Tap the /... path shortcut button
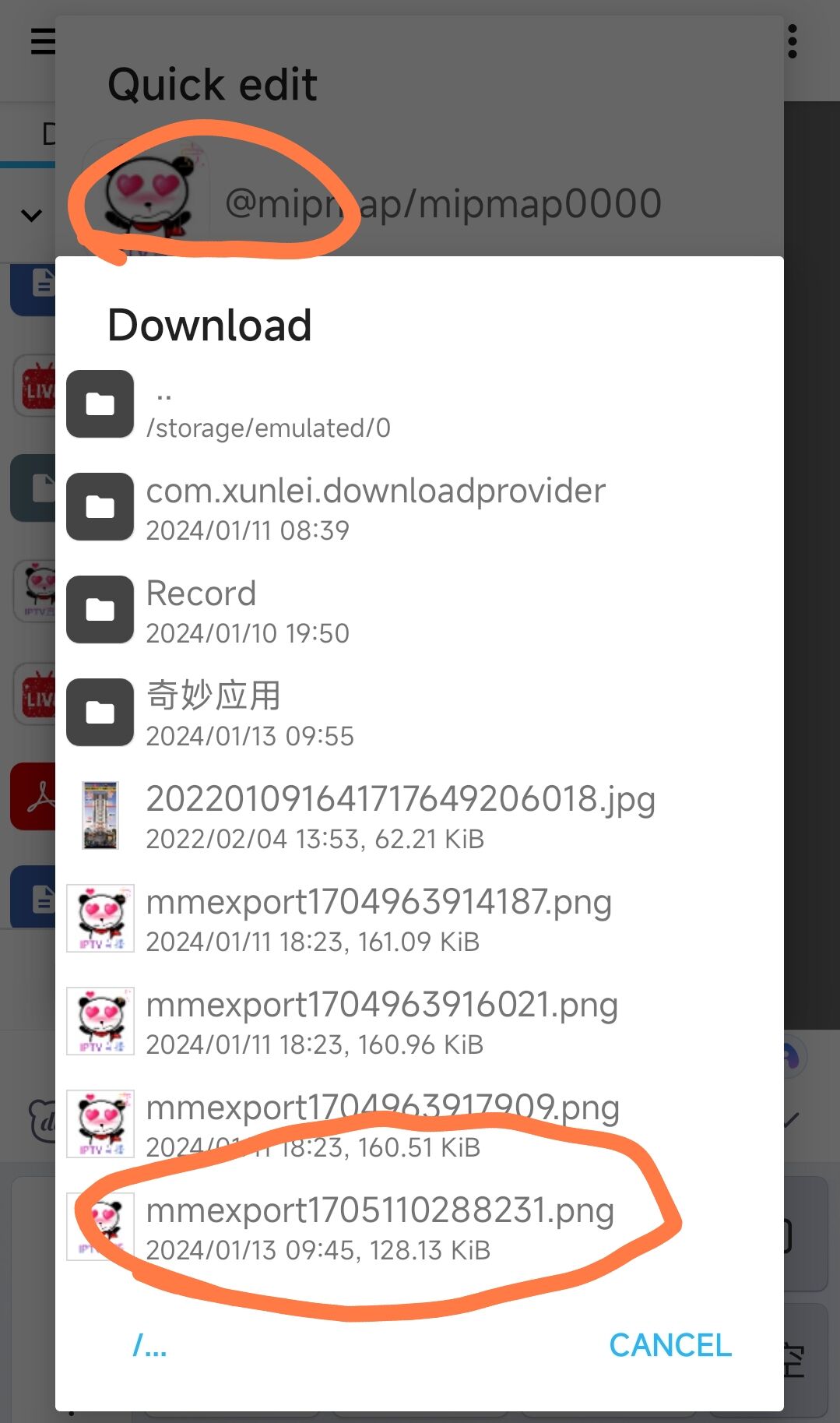840x1423 pixels. click(x=149, y=1345)
